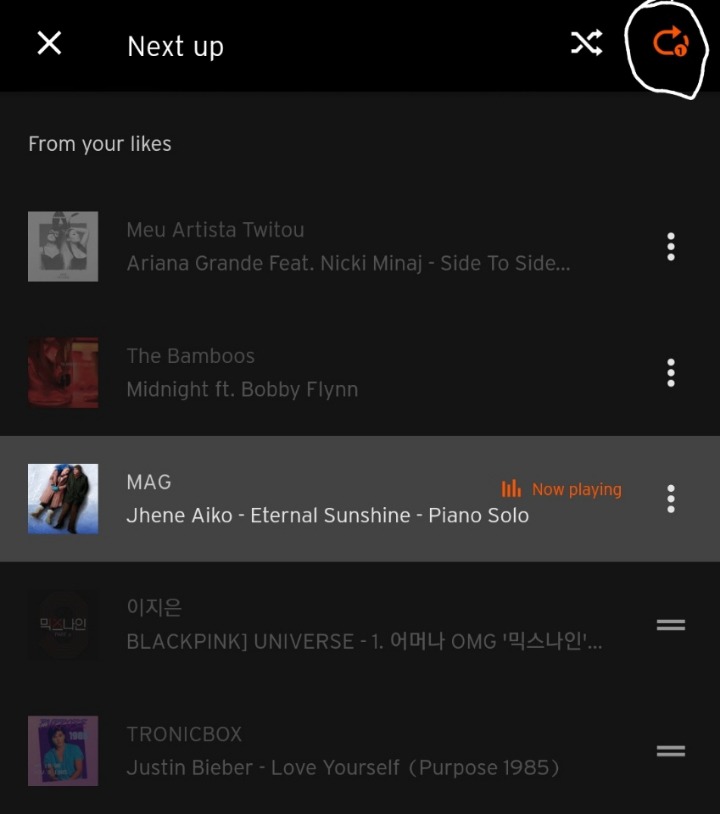
Task: Open options for Meu Artista Twitou track
Action: 670,247
